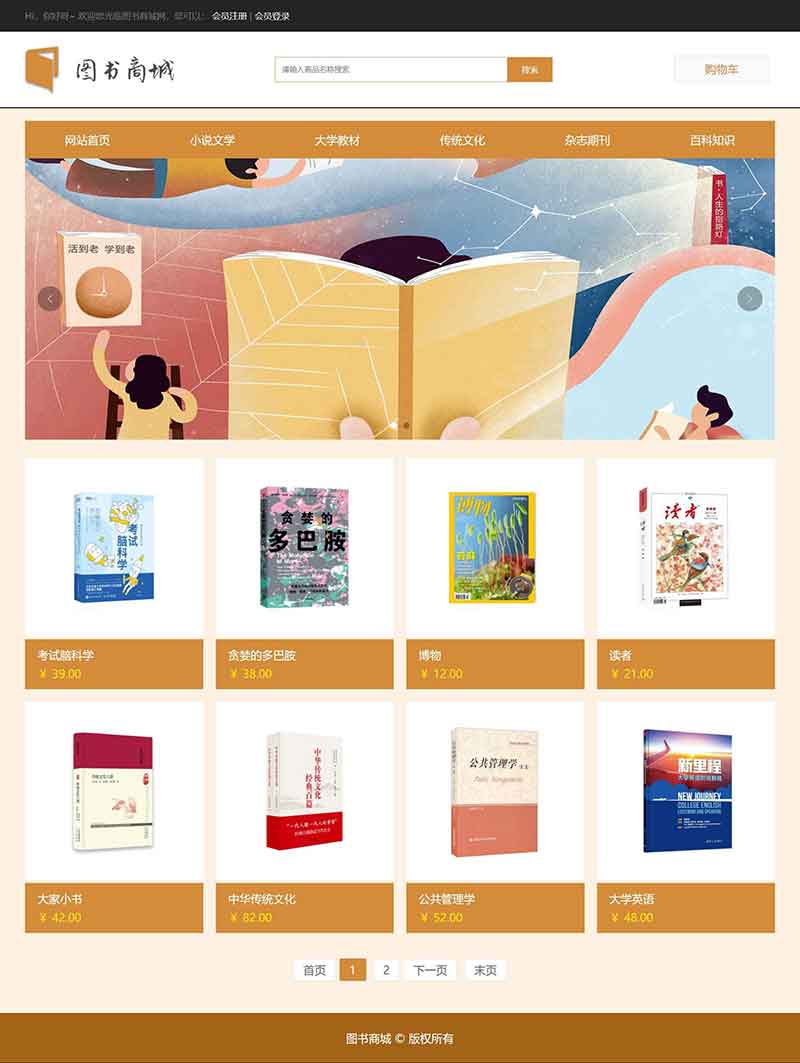Image resolution: width=800 pixels, height=1063 pixels.
Task: Tap the 搜索 search button
Action: [x=530, y=70]
